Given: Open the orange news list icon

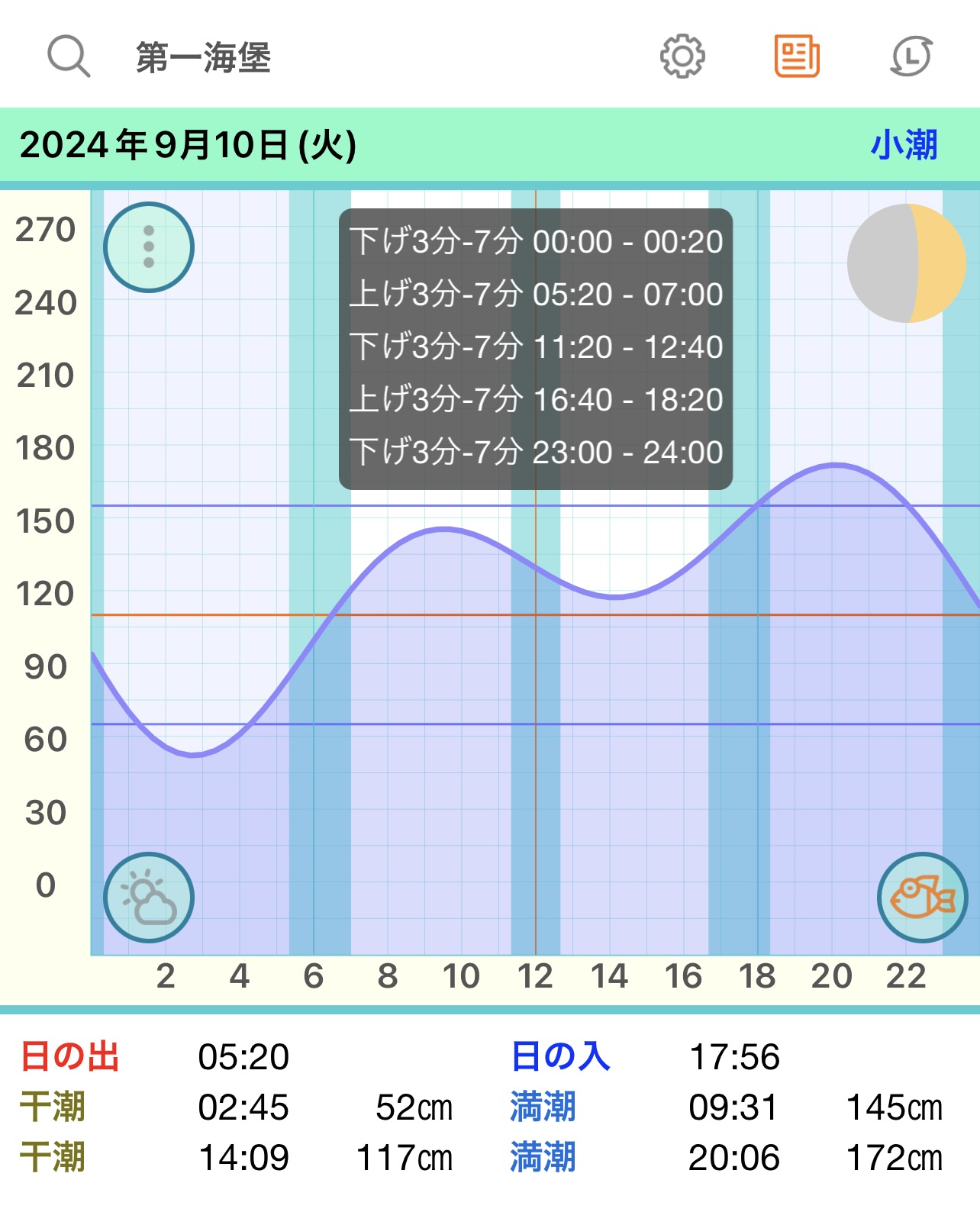Looking at the screenshot, I should tap(797, 56).
